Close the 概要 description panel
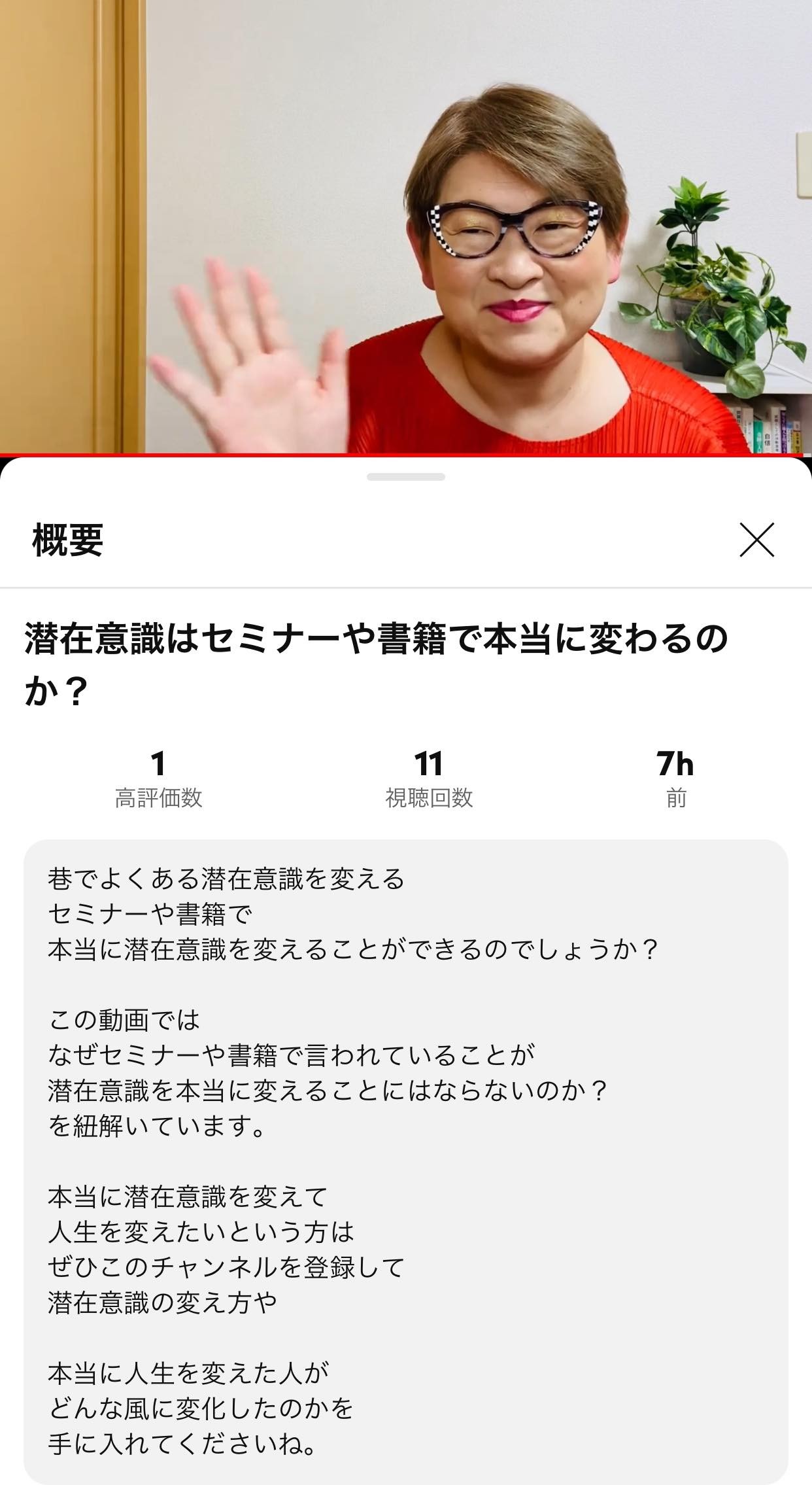The width and height of the screenshot is (812, 1485). pos(756,540)
